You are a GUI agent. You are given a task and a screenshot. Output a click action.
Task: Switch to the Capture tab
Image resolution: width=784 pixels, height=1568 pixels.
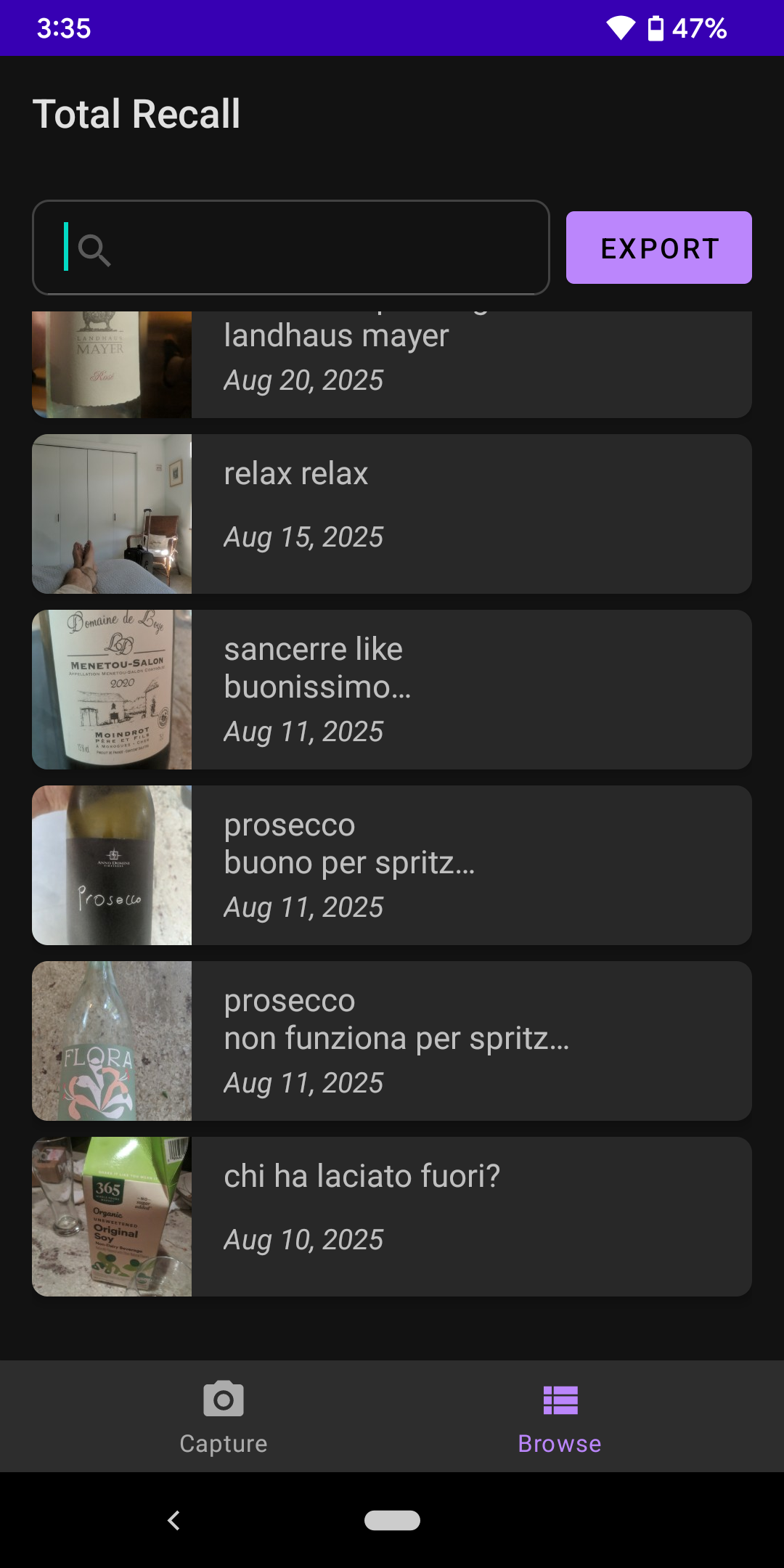click(224, 1417)
